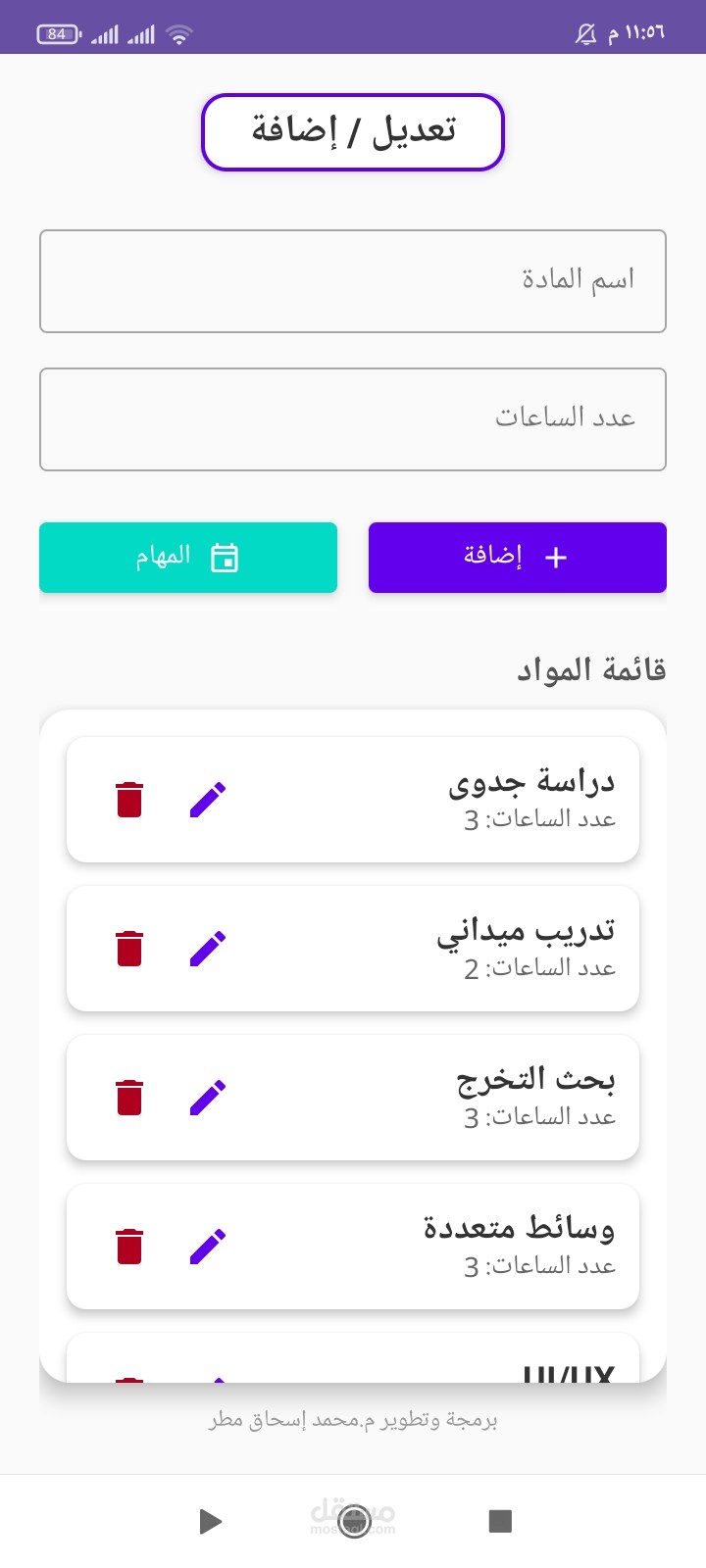The height and width of the screenshot is (1568, 706).
Task: Remove تدريب ميداني from the list
Action: coord(129,949)
